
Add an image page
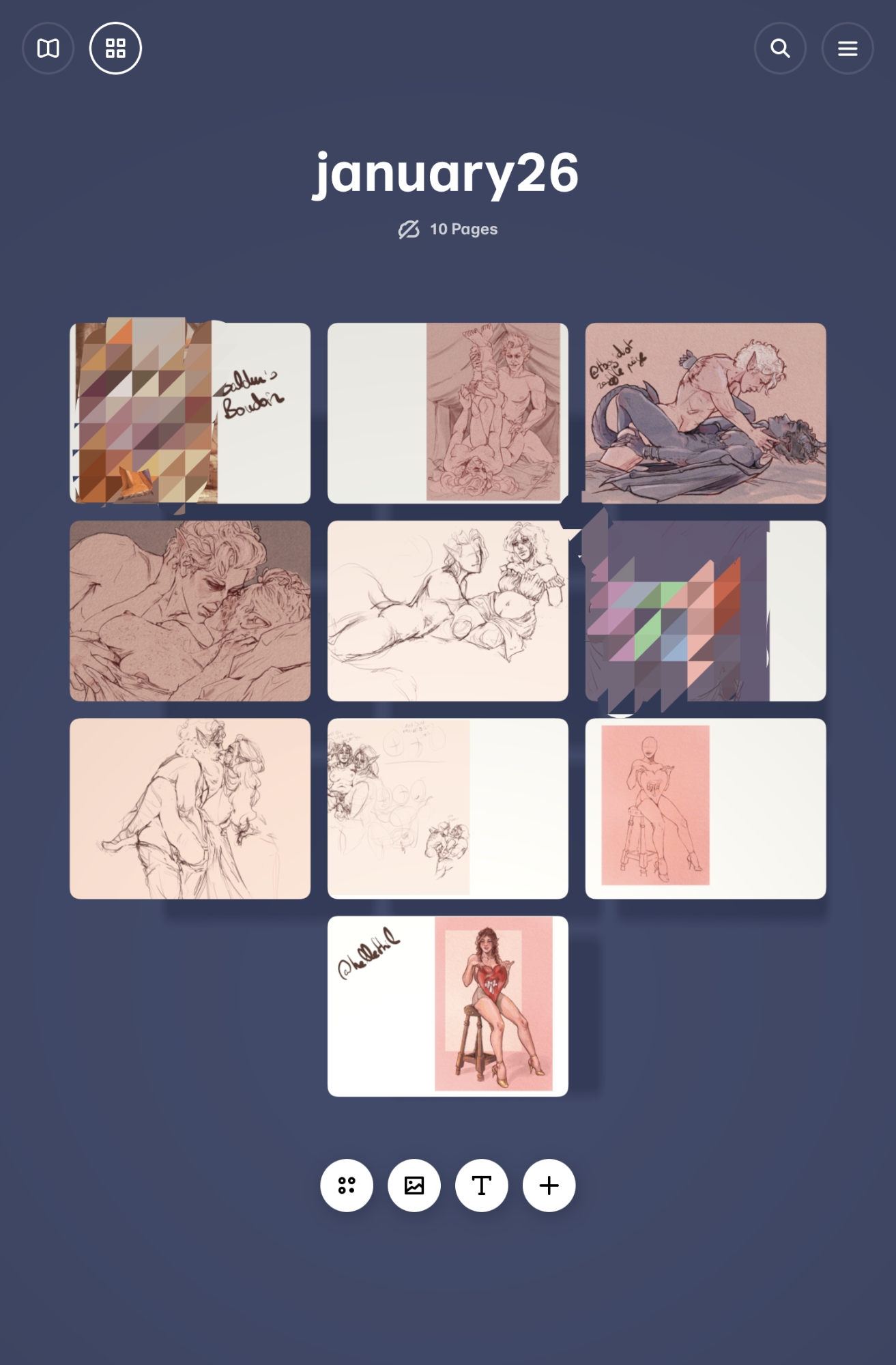[414, 1186]
